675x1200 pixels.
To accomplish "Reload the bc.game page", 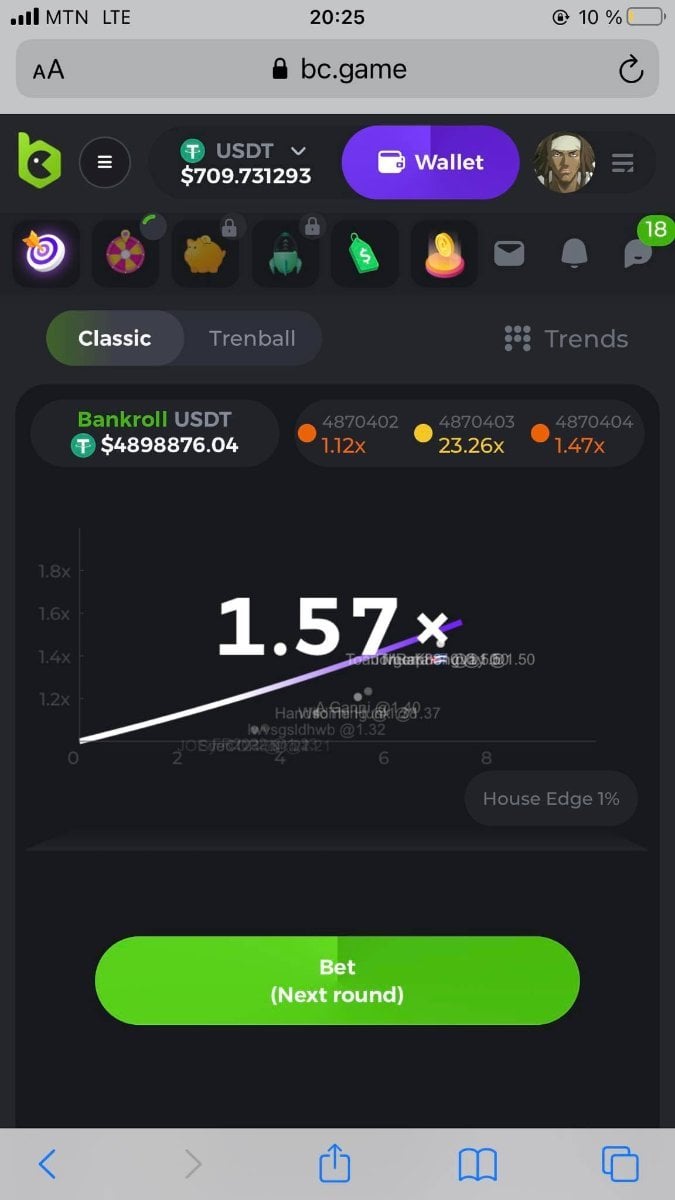I will pyautogui.click(x=630, y=69).
